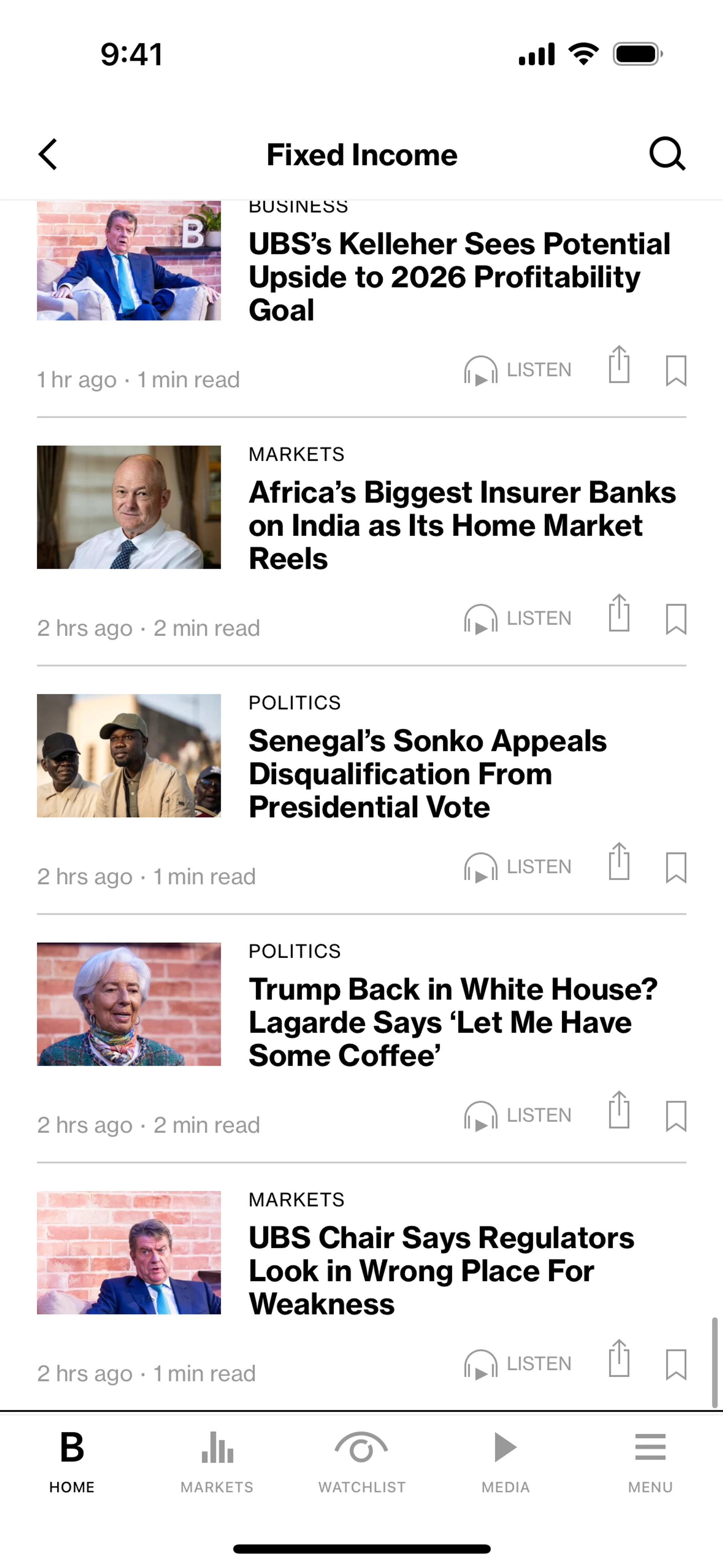Listen to UBS's Kelleher profitability article
Viewport: 723px width, 1568px height.
pos(518,370)
